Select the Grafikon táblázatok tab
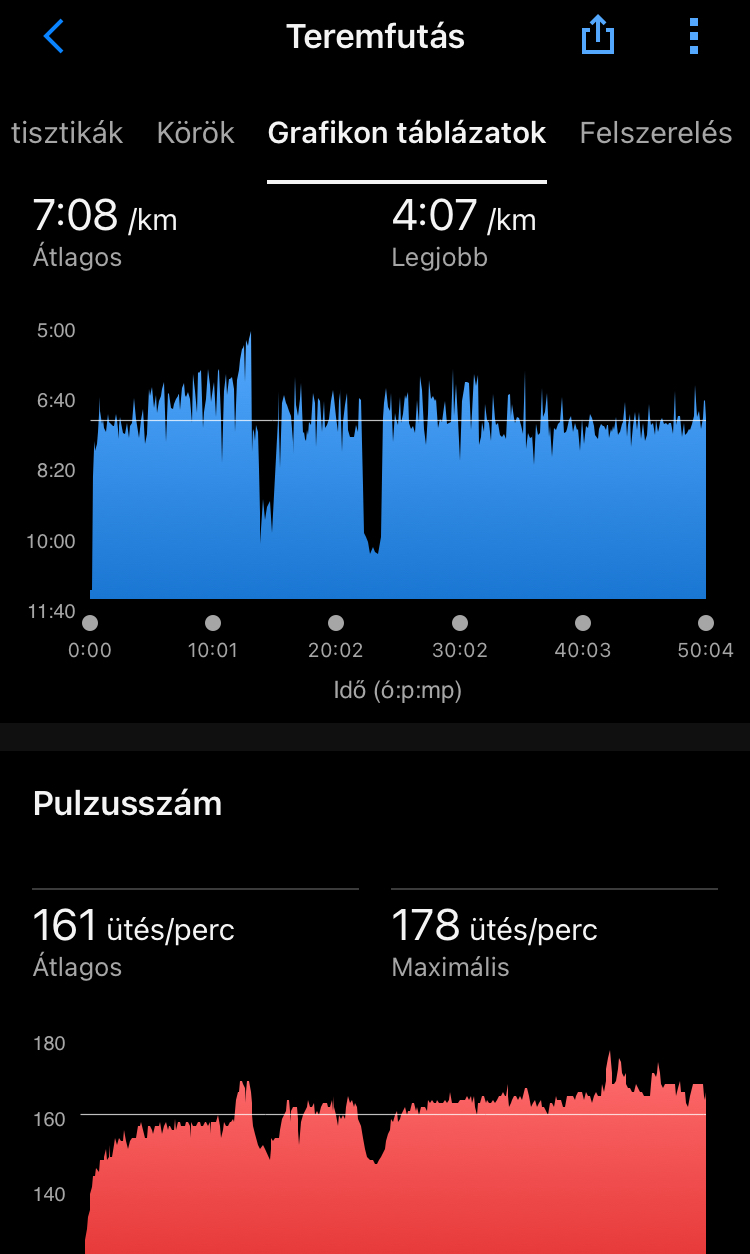The image size is (750, 1254). tap(406, 133)
